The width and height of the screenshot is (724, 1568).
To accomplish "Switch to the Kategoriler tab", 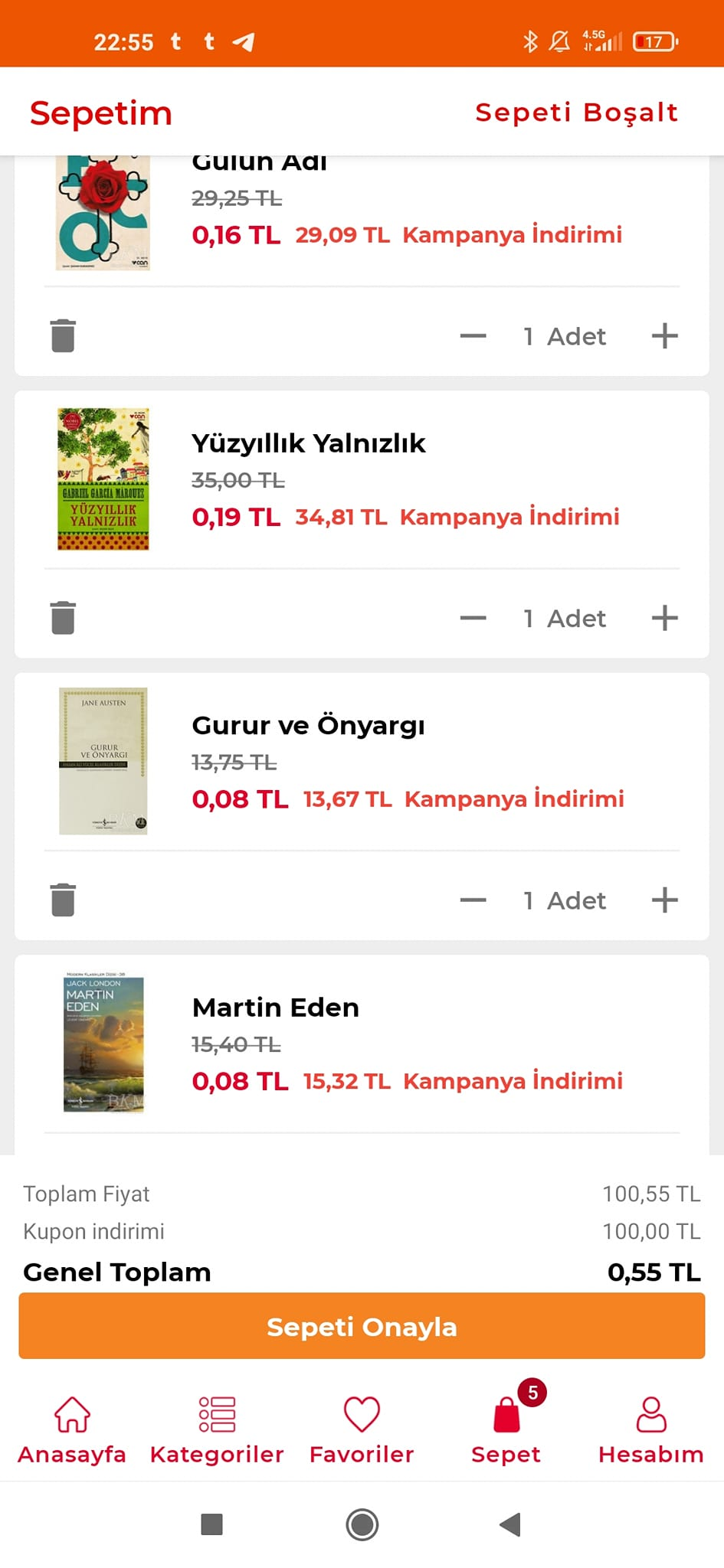I will (x=217, y=1429).
